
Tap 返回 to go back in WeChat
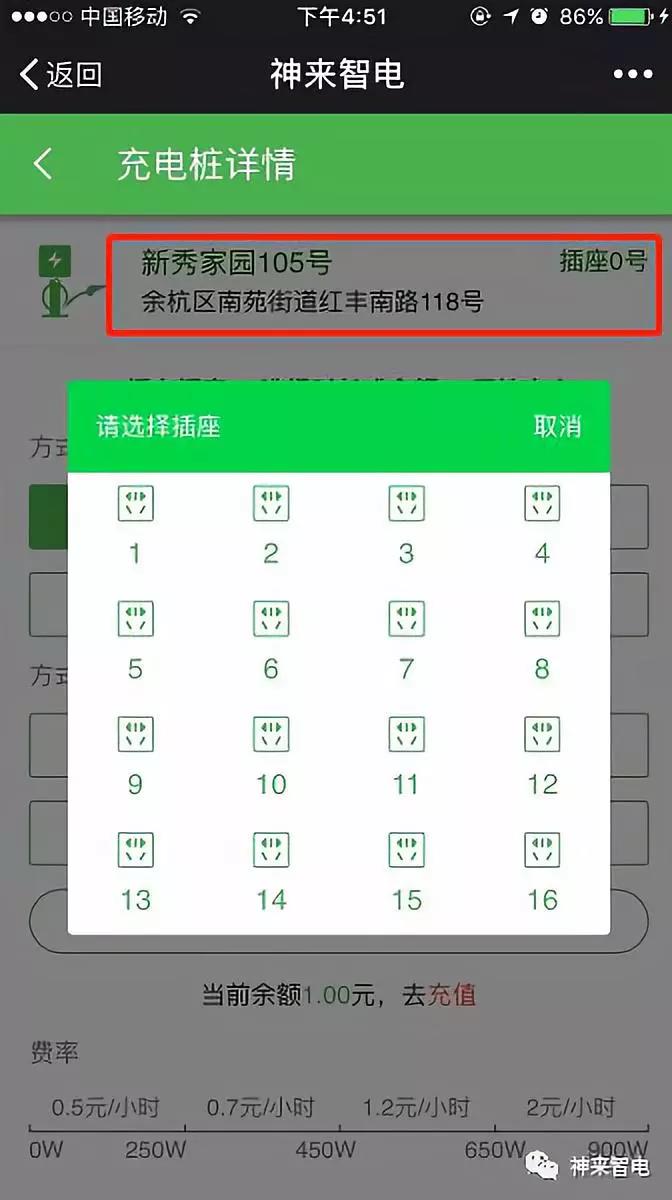coord(60,74)
